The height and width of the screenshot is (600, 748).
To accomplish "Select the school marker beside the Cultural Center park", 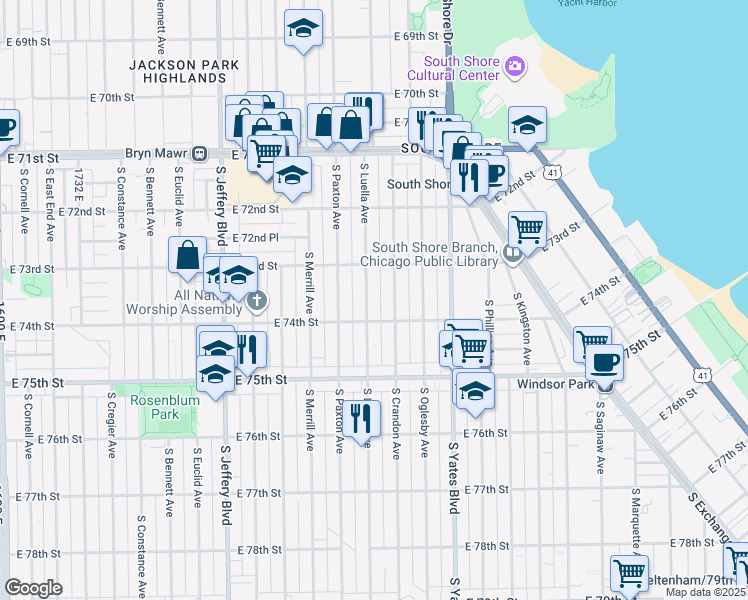I will 527,124.
